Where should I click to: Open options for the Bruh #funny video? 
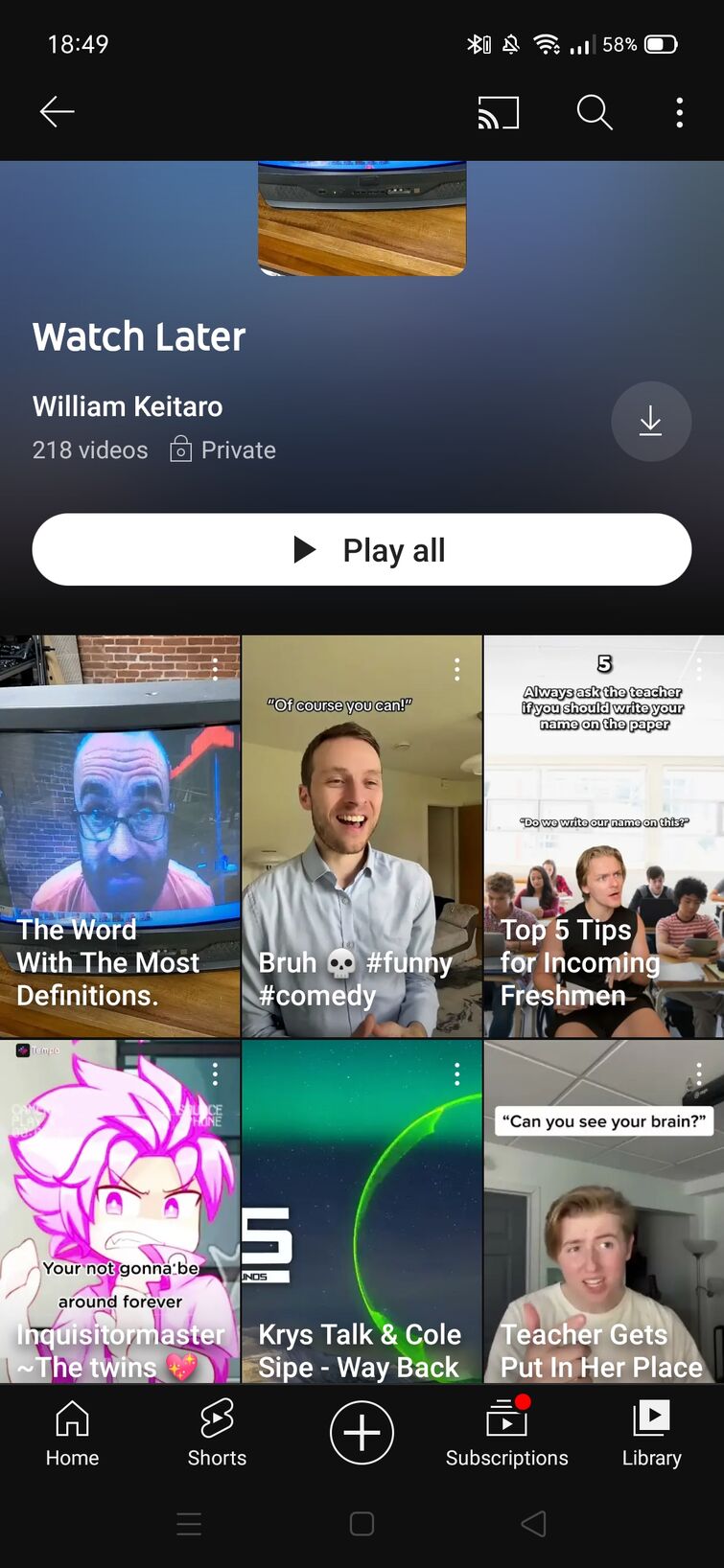[x=457, y=669]
